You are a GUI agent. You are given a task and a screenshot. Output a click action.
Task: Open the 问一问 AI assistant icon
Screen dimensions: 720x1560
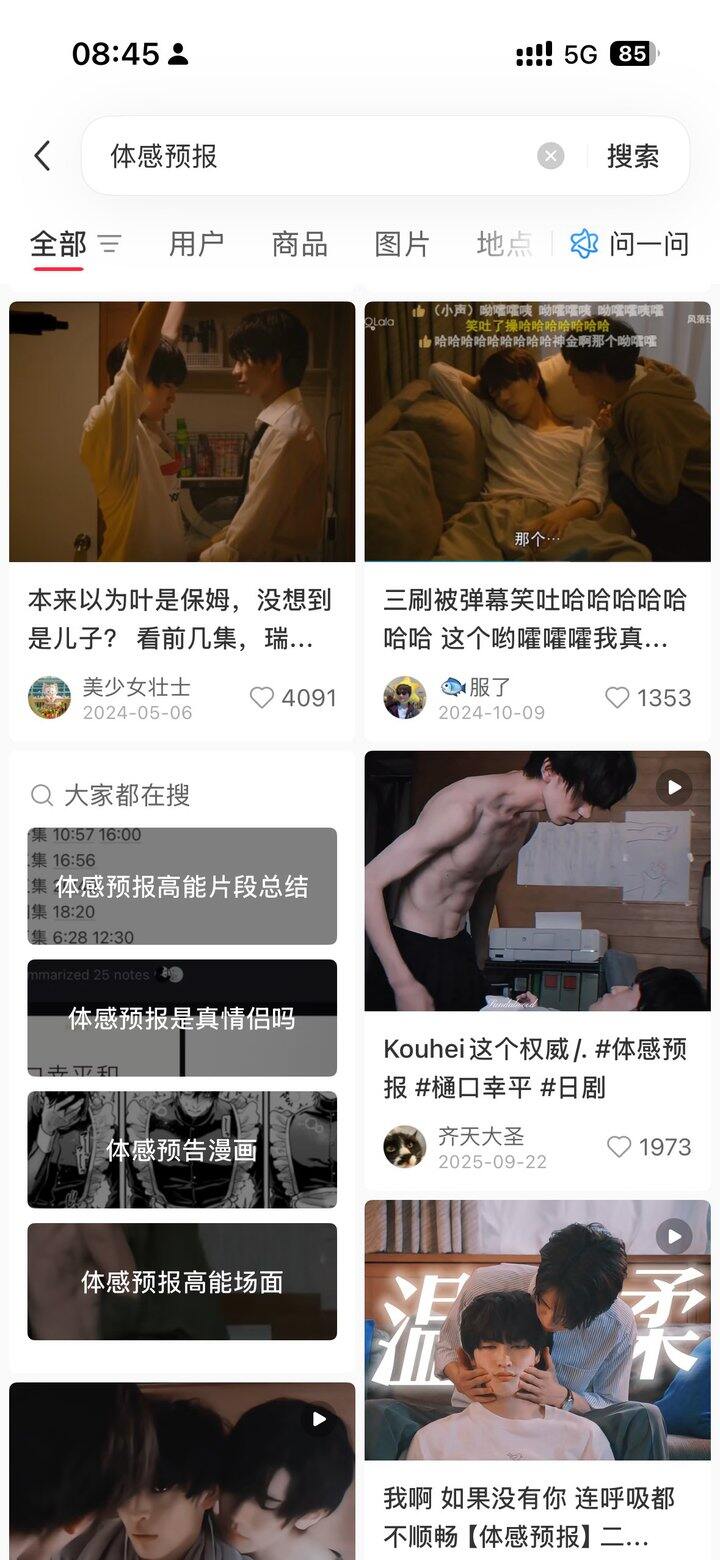click(x=583, y=243)
